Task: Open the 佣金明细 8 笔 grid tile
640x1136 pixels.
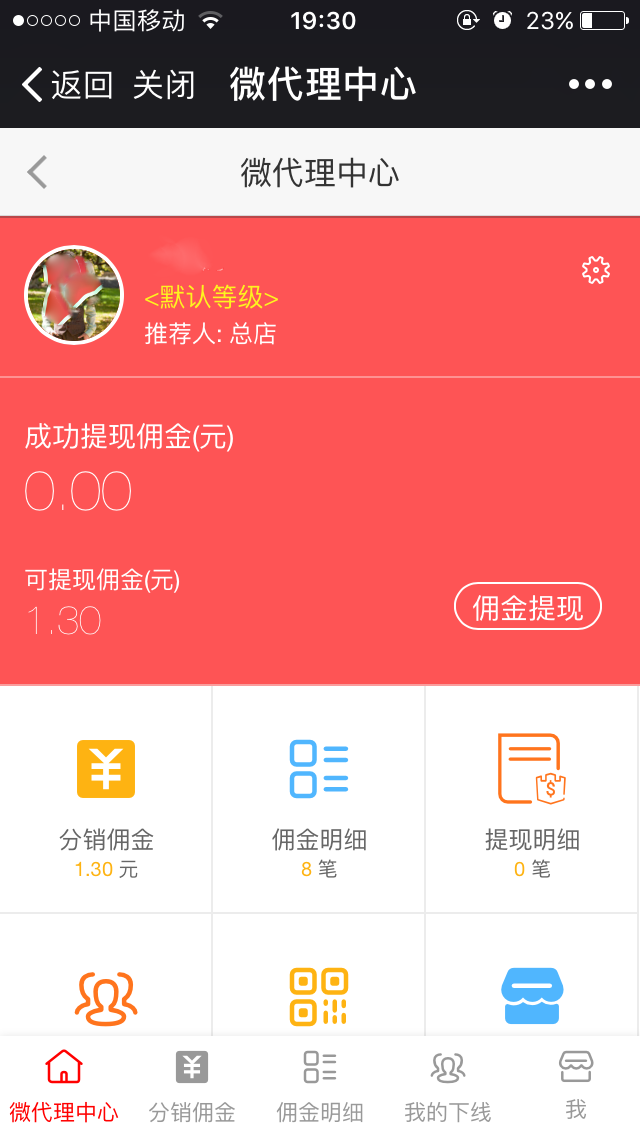Action: (x=319, y=800)
